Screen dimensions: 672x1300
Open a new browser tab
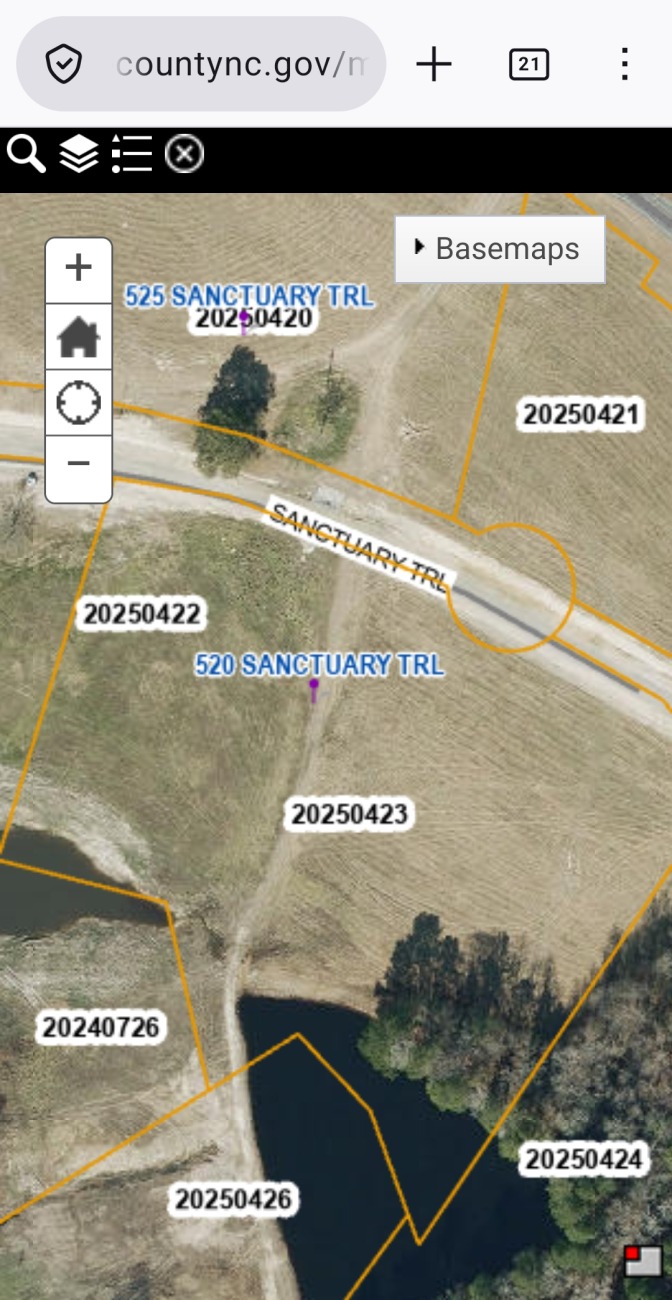click(434, 65)
